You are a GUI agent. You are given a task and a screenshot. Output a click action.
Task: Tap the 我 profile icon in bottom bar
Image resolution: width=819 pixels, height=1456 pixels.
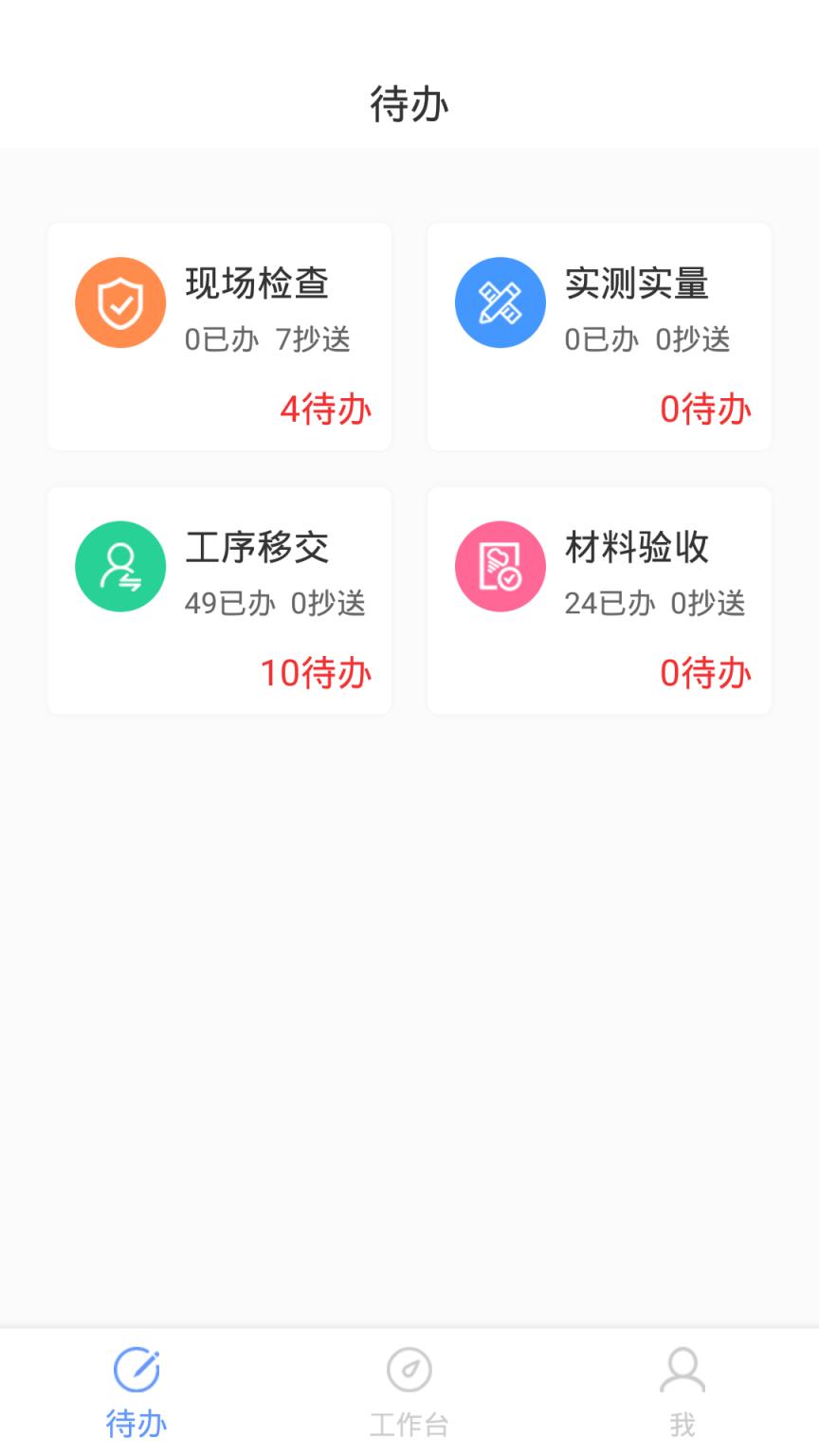[682, 1369]
